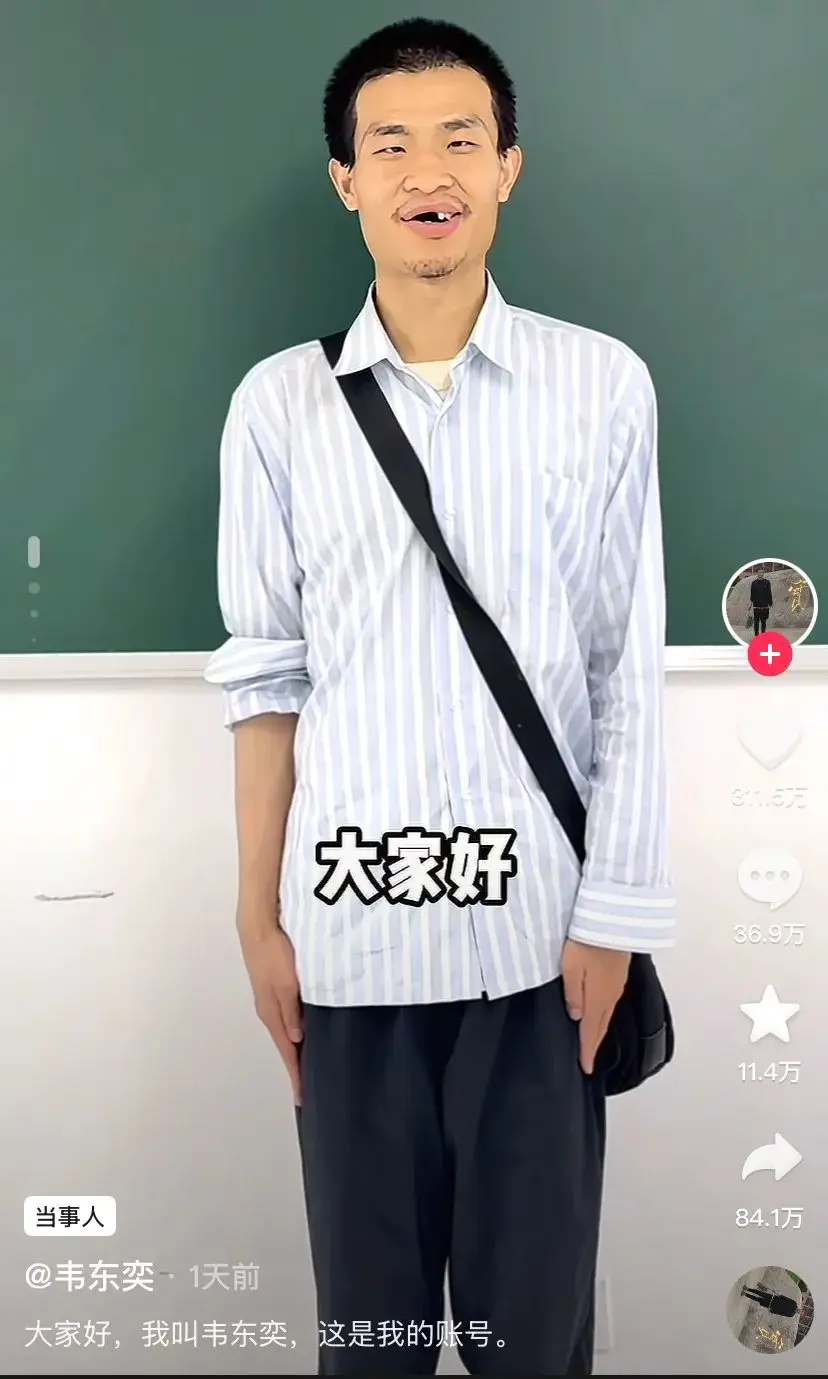Share this video using the arrow icon
Image resolution: width=828 pixels, height=1379 pixels.
coord(770,1159)
